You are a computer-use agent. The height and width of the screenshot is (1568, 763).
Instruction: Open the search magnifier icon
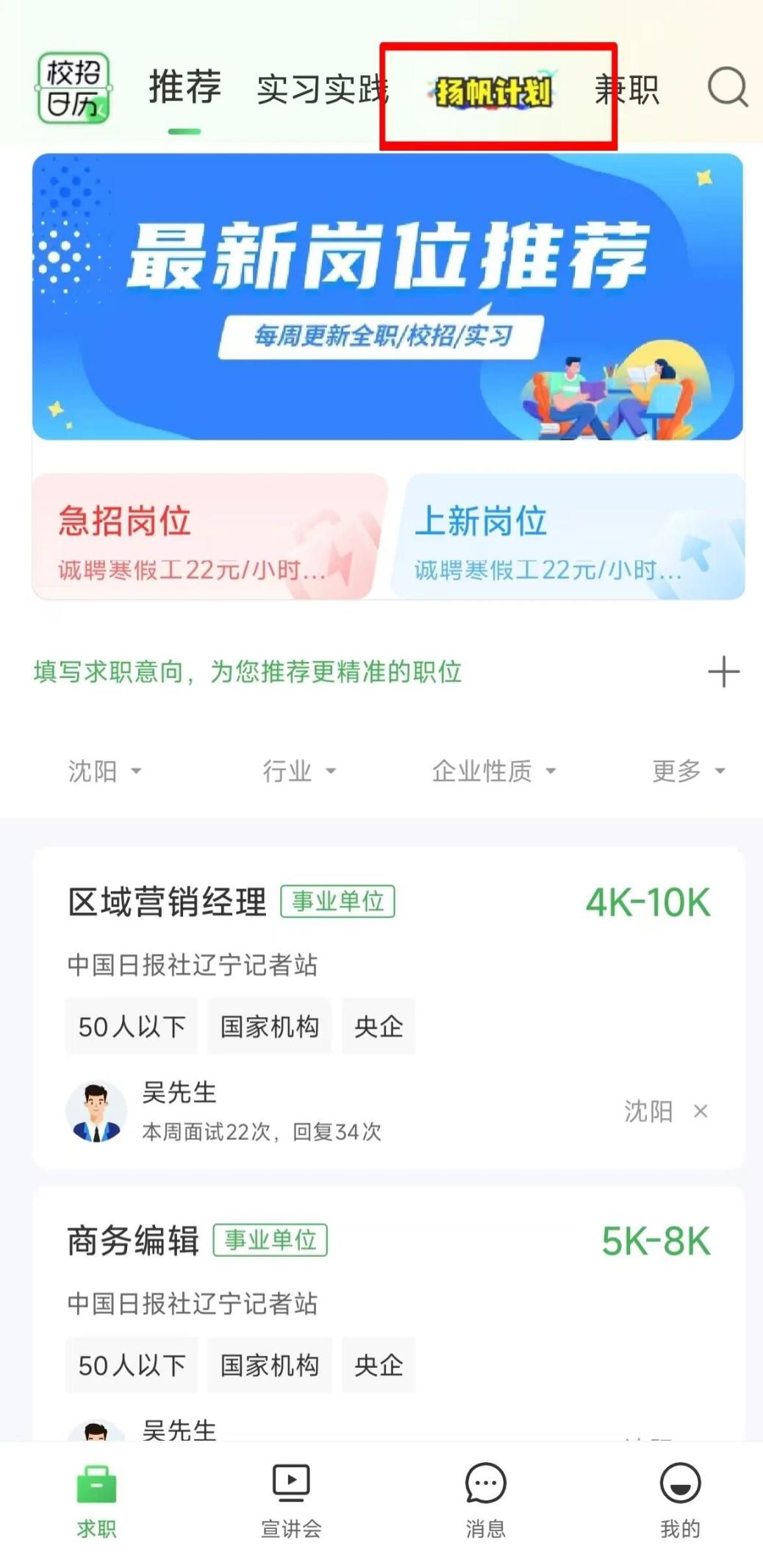[727, 88]
